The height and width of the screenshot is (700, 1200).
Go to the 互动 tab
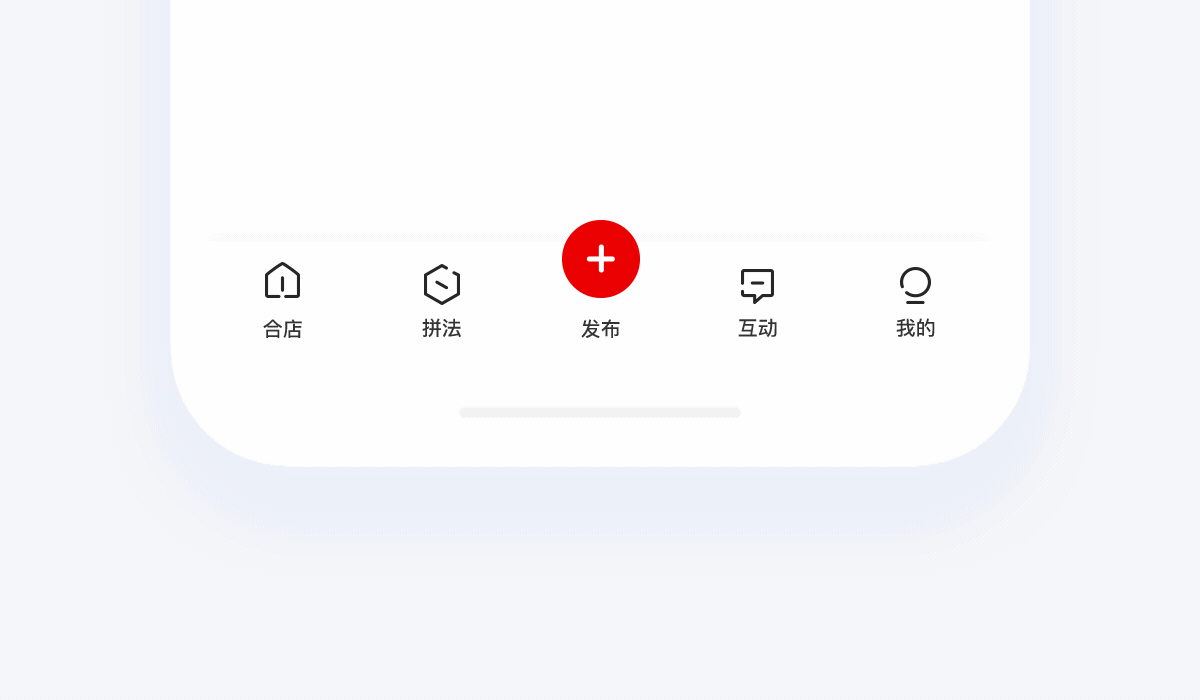[x=757, y=299]
